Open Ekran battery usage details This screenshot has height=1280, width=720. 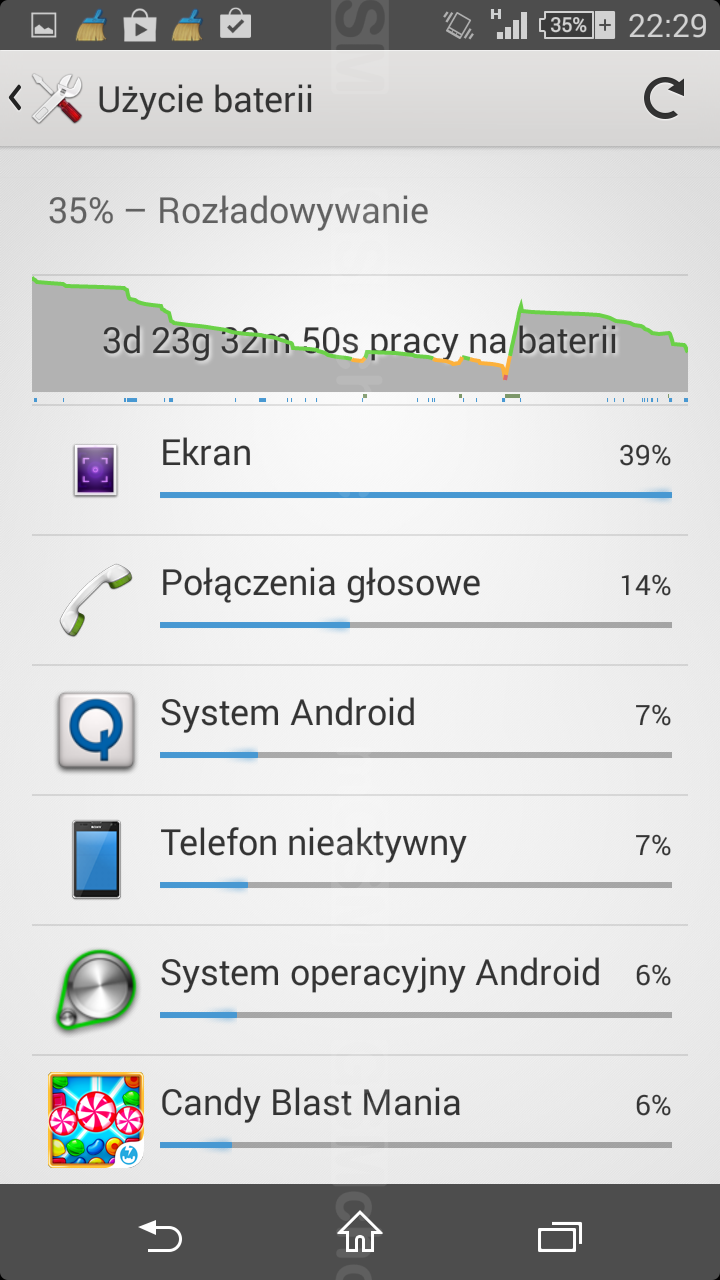pos(360,470)
